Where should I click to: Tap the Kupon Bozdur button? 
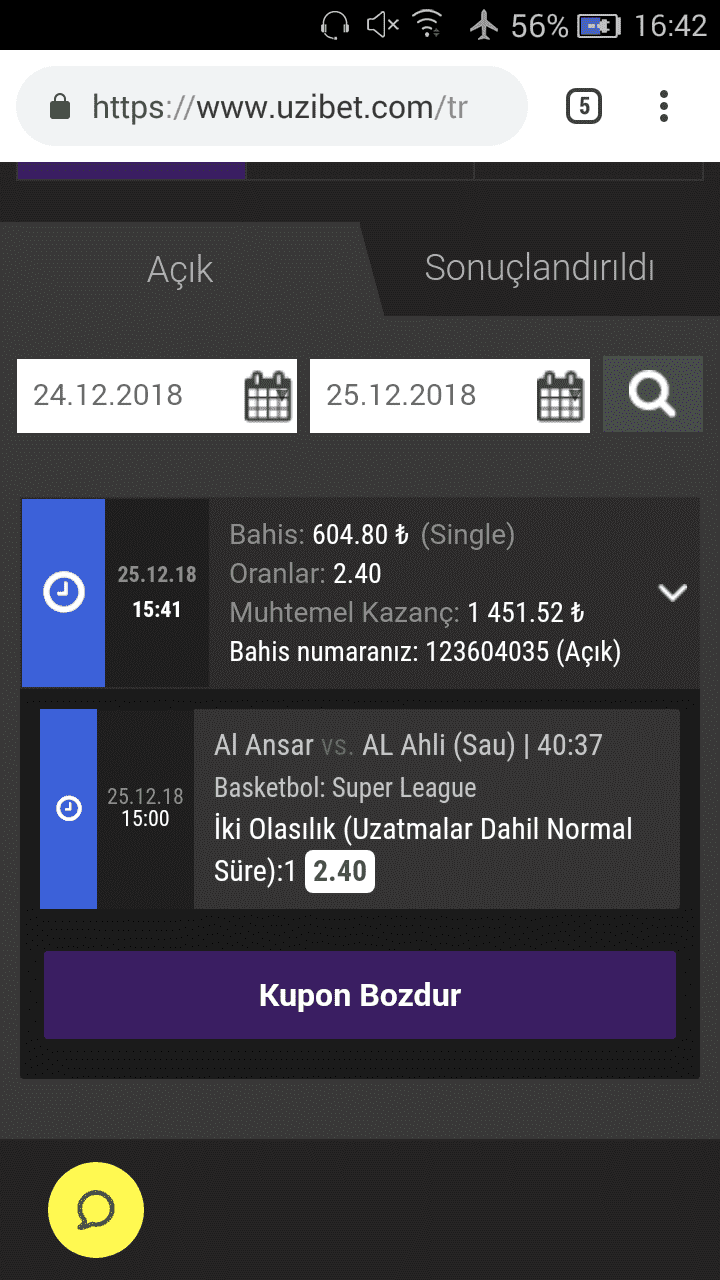360,995
